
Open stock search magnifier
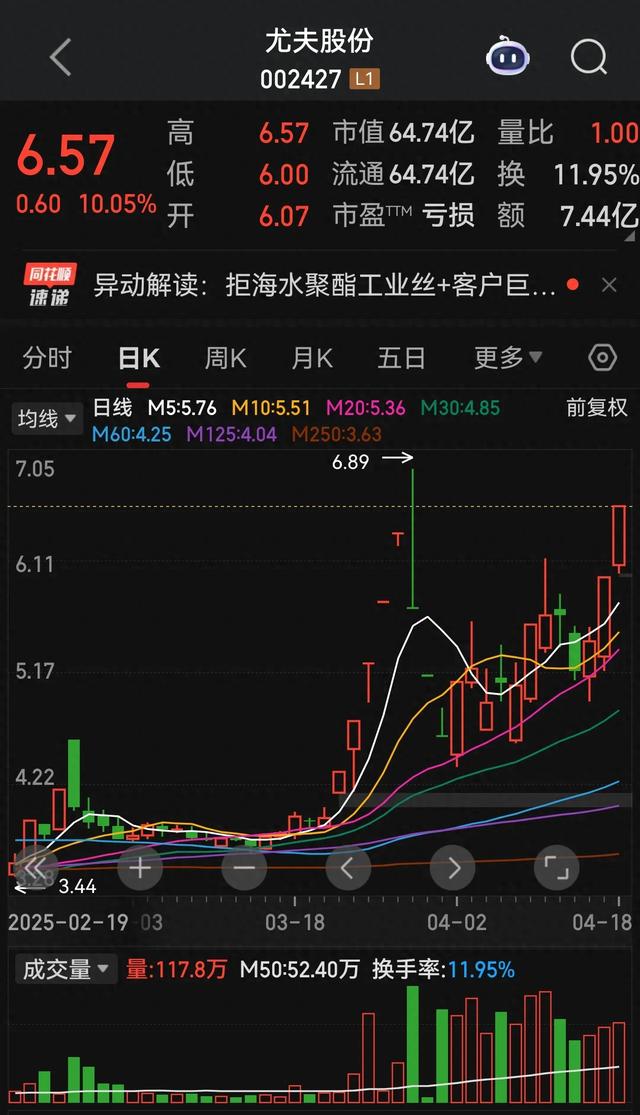click(589, 57)
